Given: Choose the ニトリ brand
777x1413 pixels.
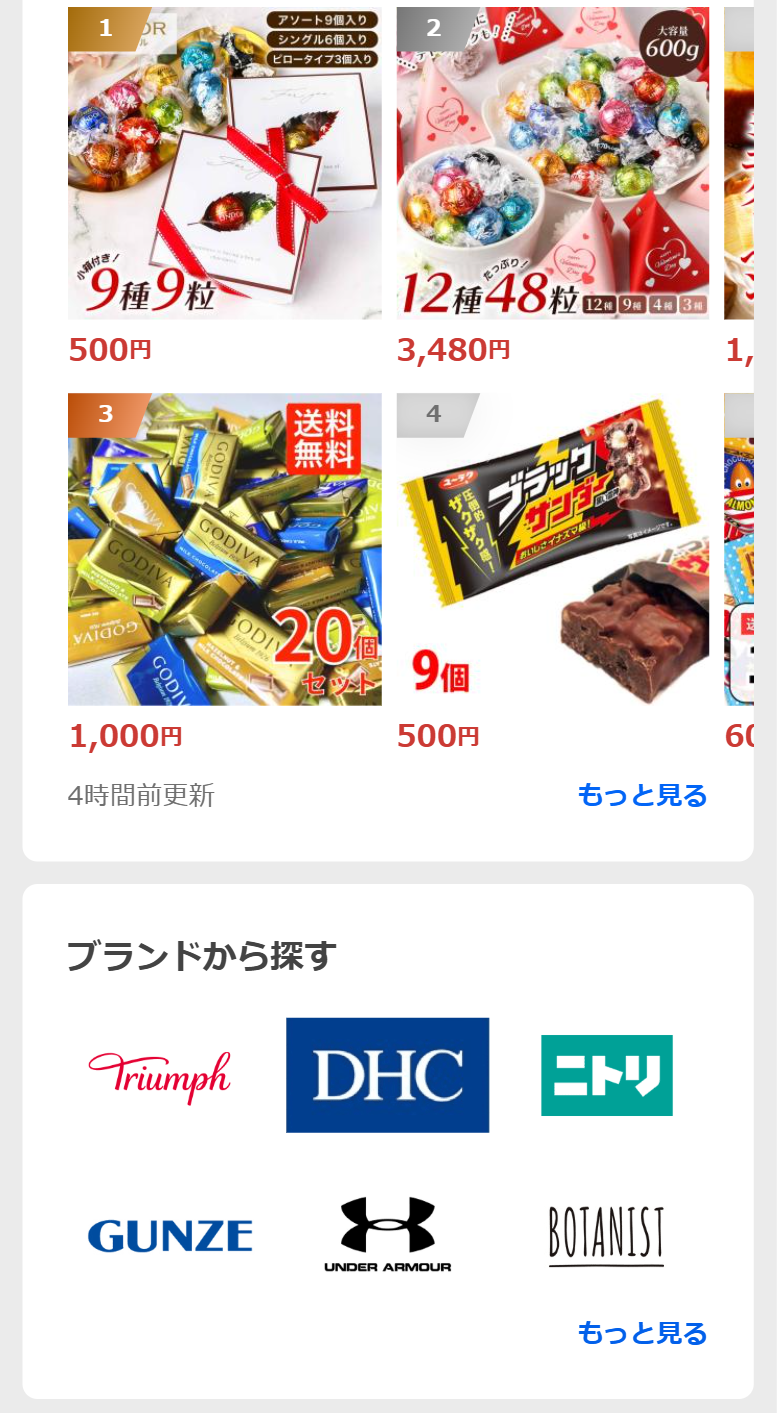Looking at the screenshot, I should pos(606,1075).
